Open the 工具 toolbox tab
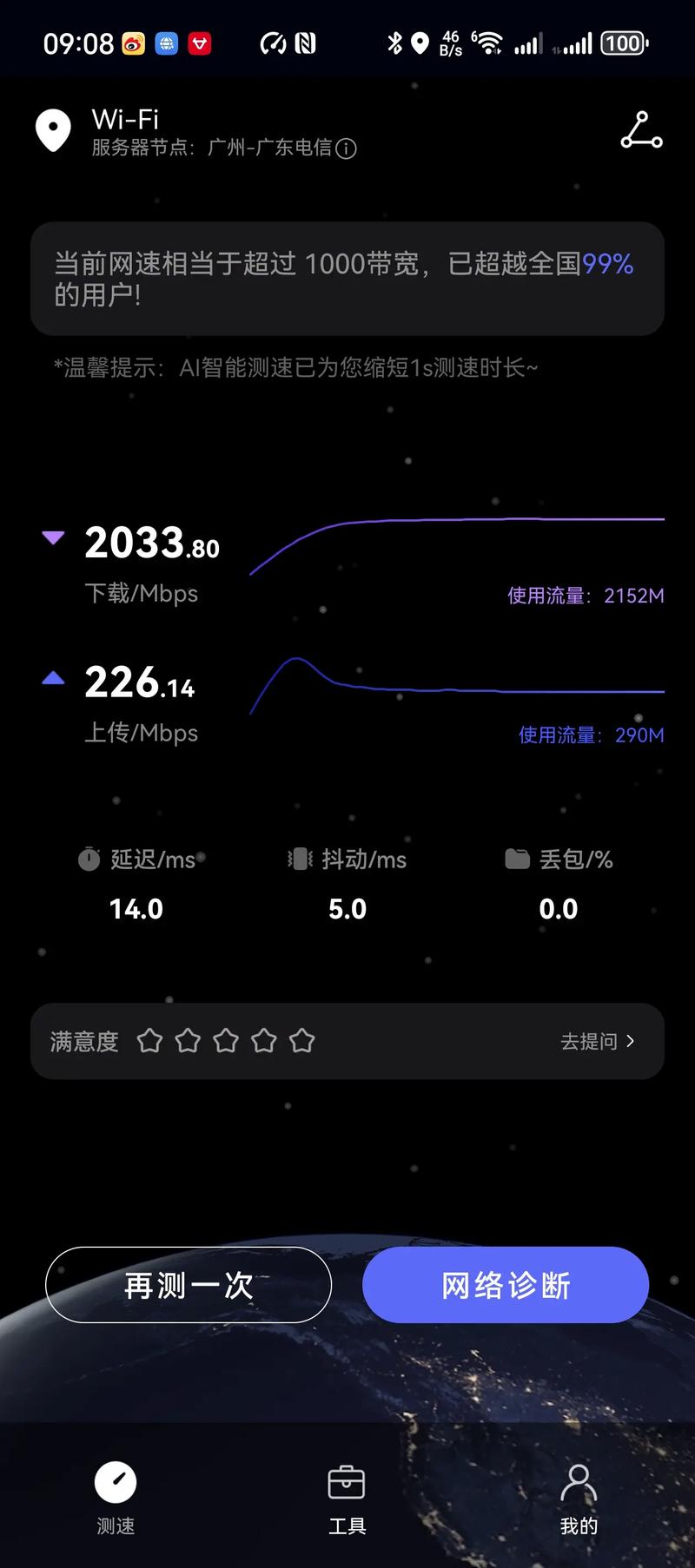This screenshot has width=695, height=1568. tap(347, 1500)
